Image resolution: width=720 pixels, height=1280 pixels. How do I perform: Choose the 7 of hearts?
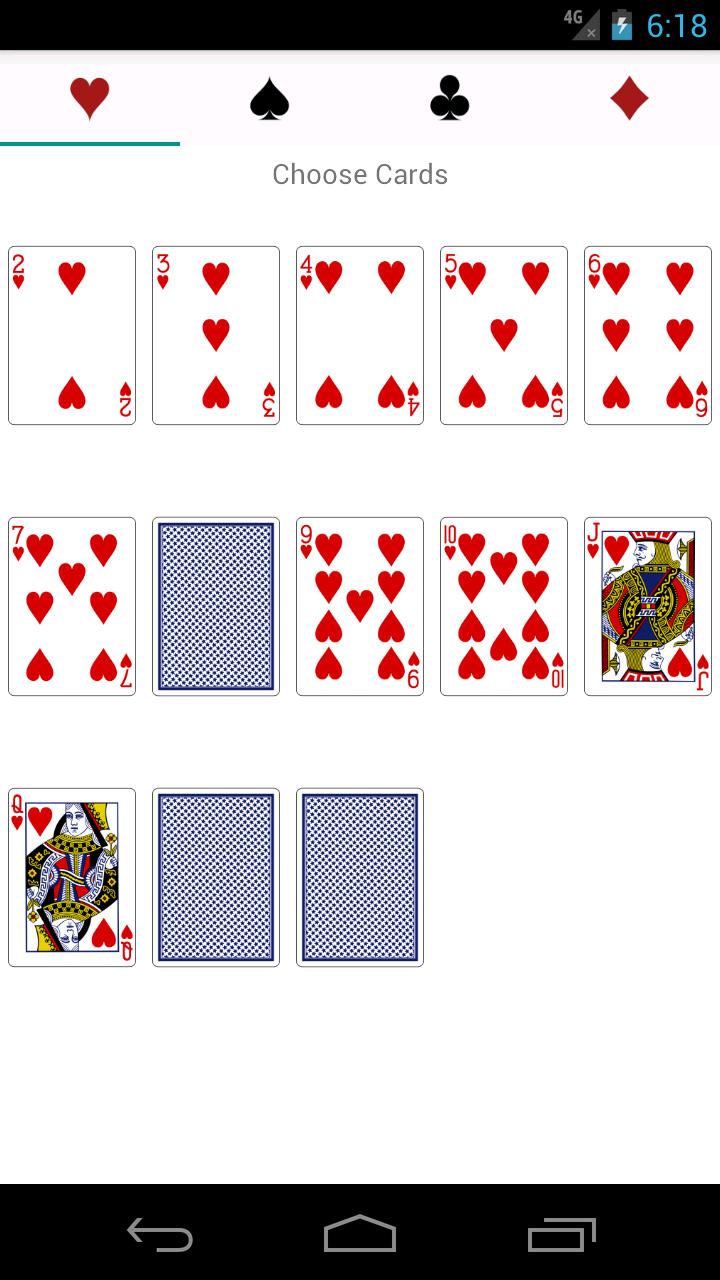[x=72, y=607]
